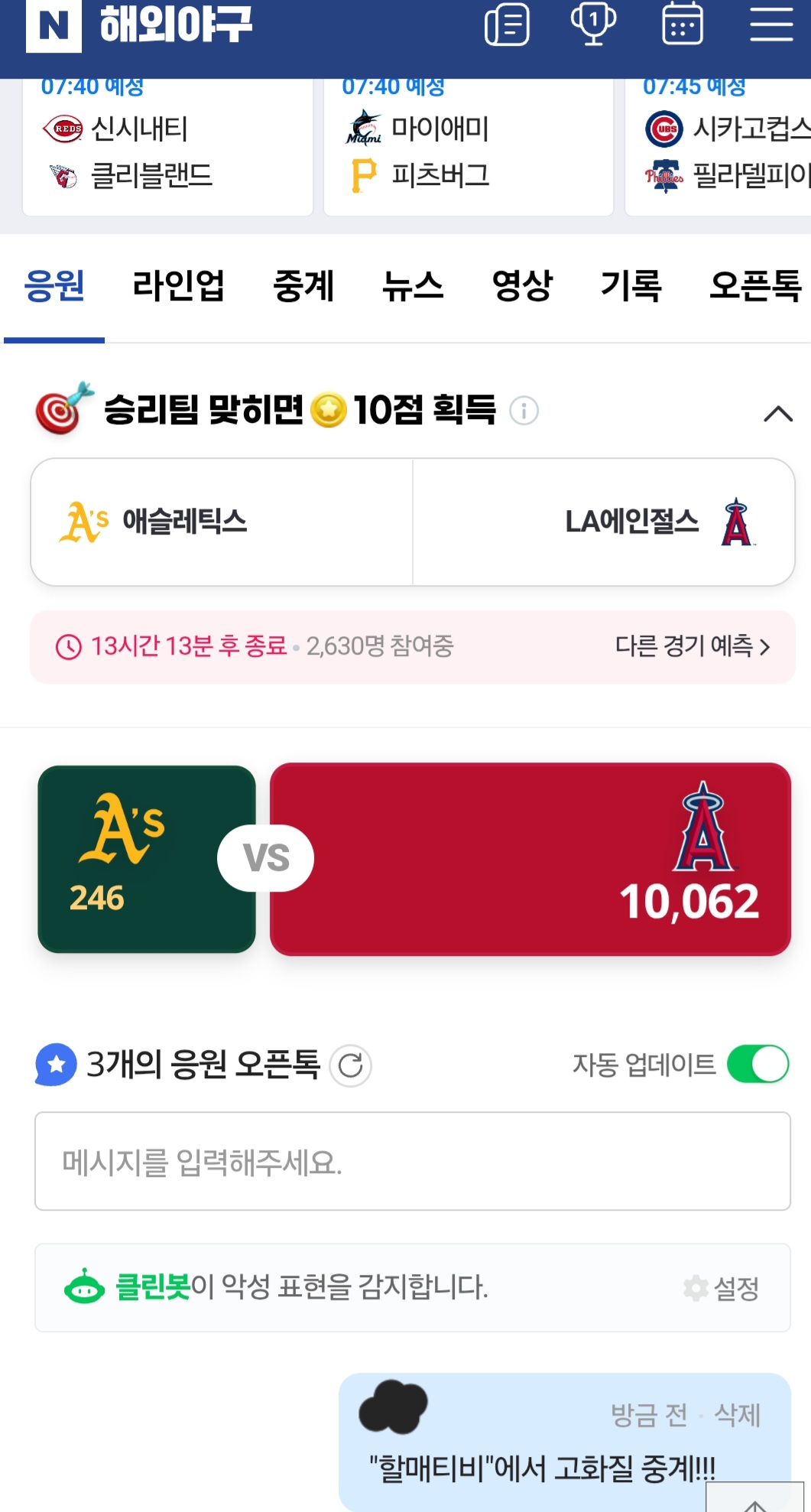Open the Naver home logo
The height and width of the screenshot is (1512, 811).
pos(54,26)
